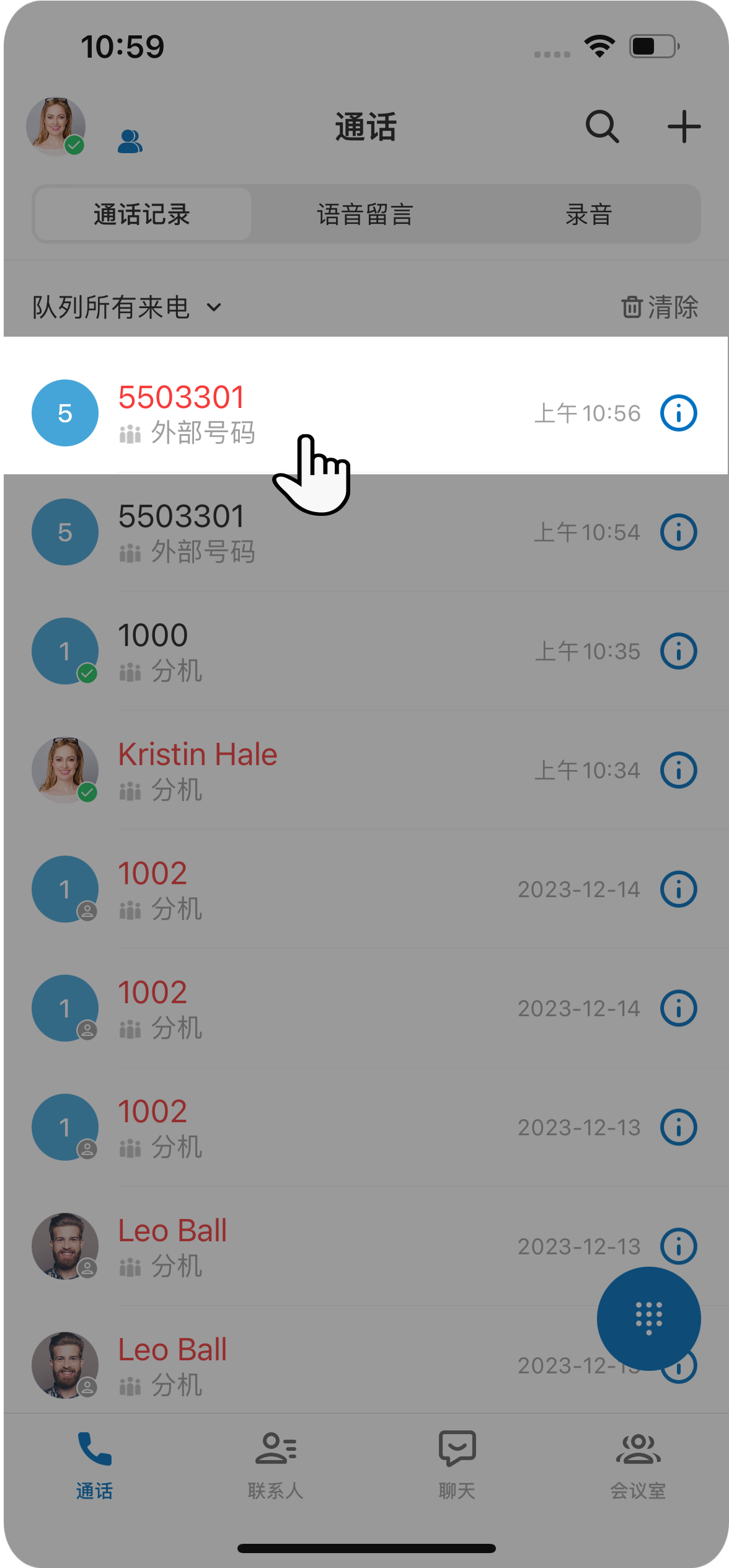729x1568 pixels.
Task: Switch to the 聊天 tab
Action: coord(457,1464)
